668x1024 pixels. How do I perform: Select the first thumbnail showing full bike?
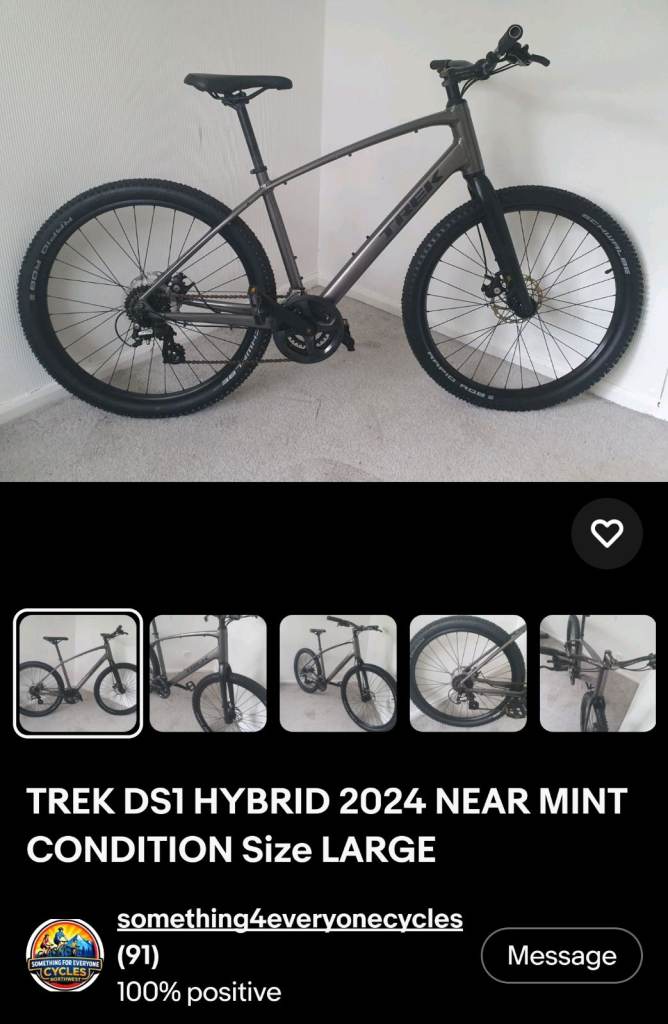pos(78,673)
